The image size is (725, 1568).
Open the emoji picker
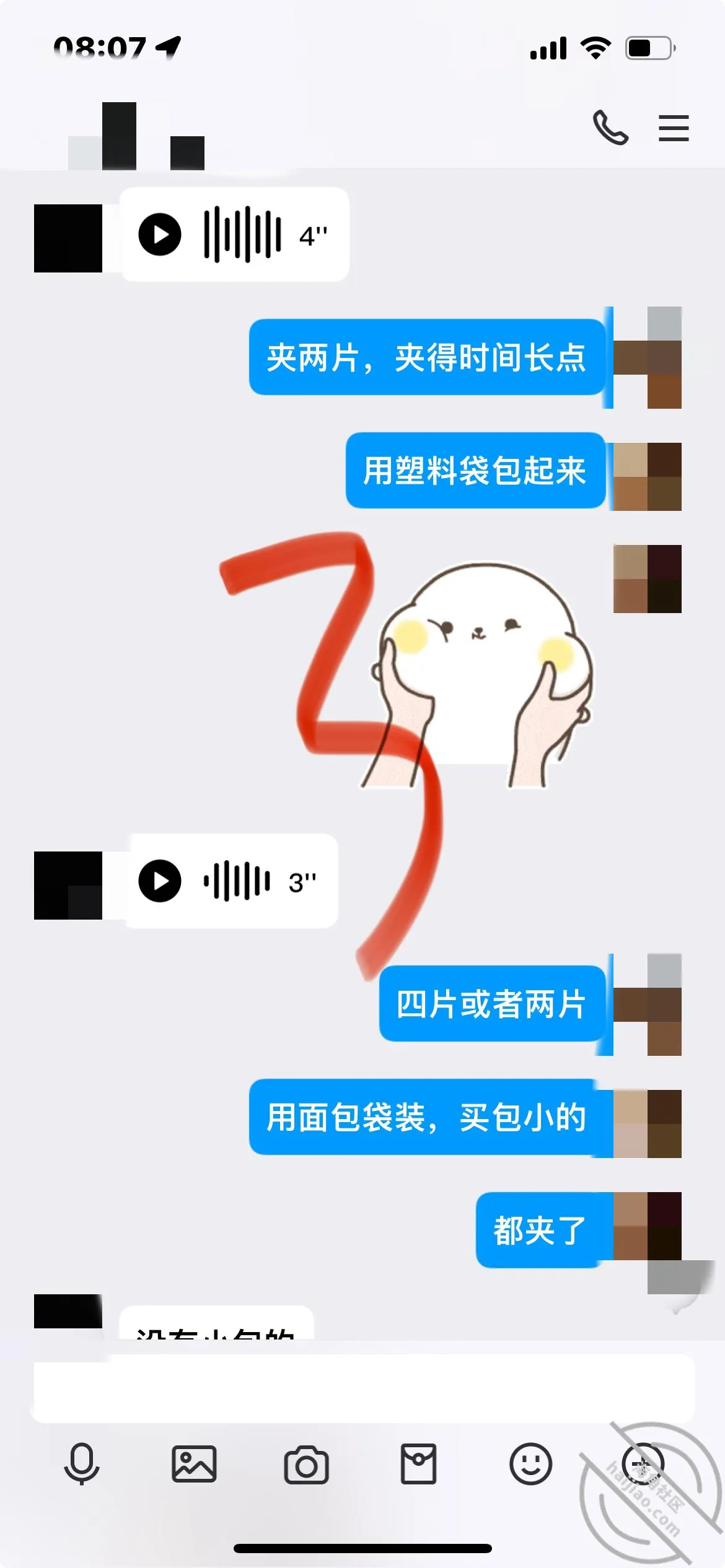click(530, 1464)
